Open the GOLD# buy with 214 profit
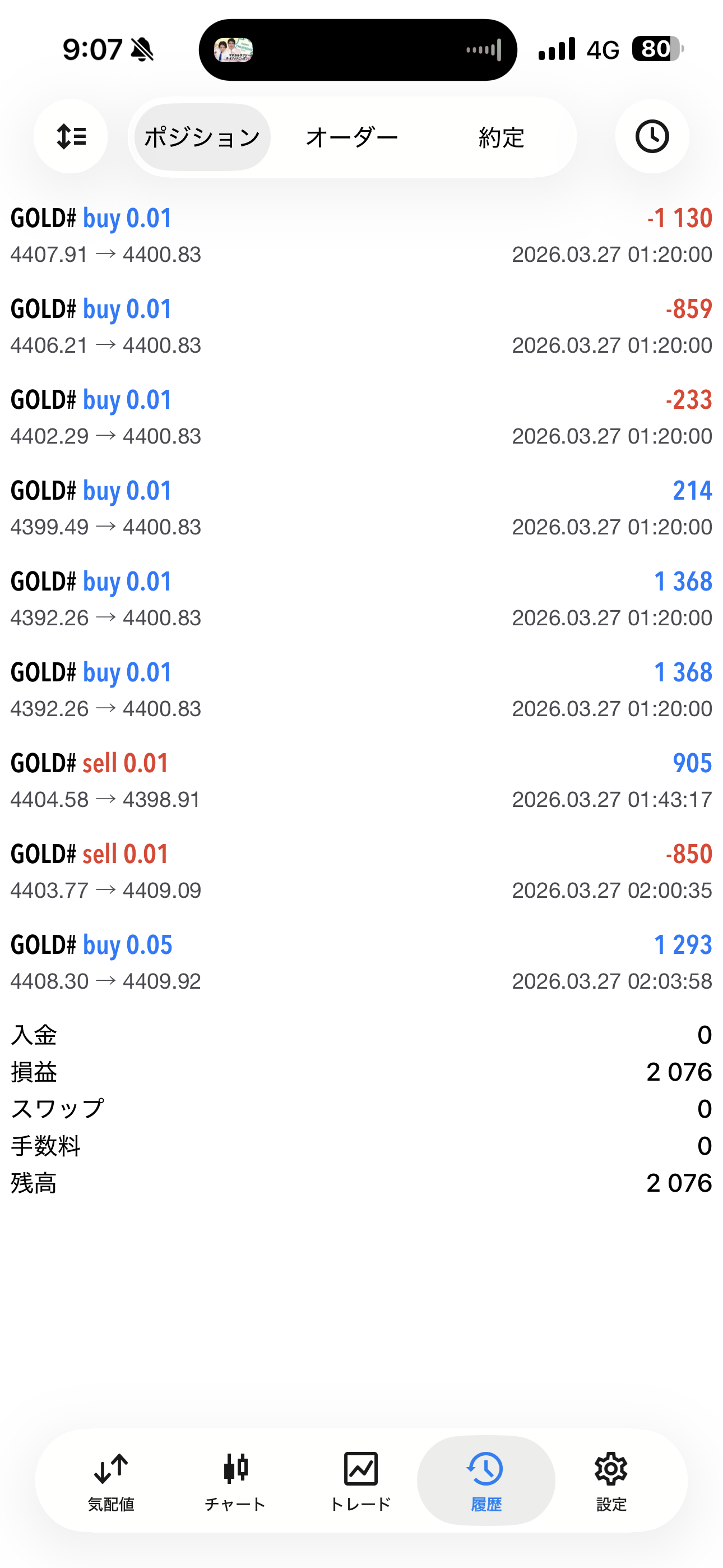The width and height of the screenshot is (723, 1568). click(x=361, y=508)
